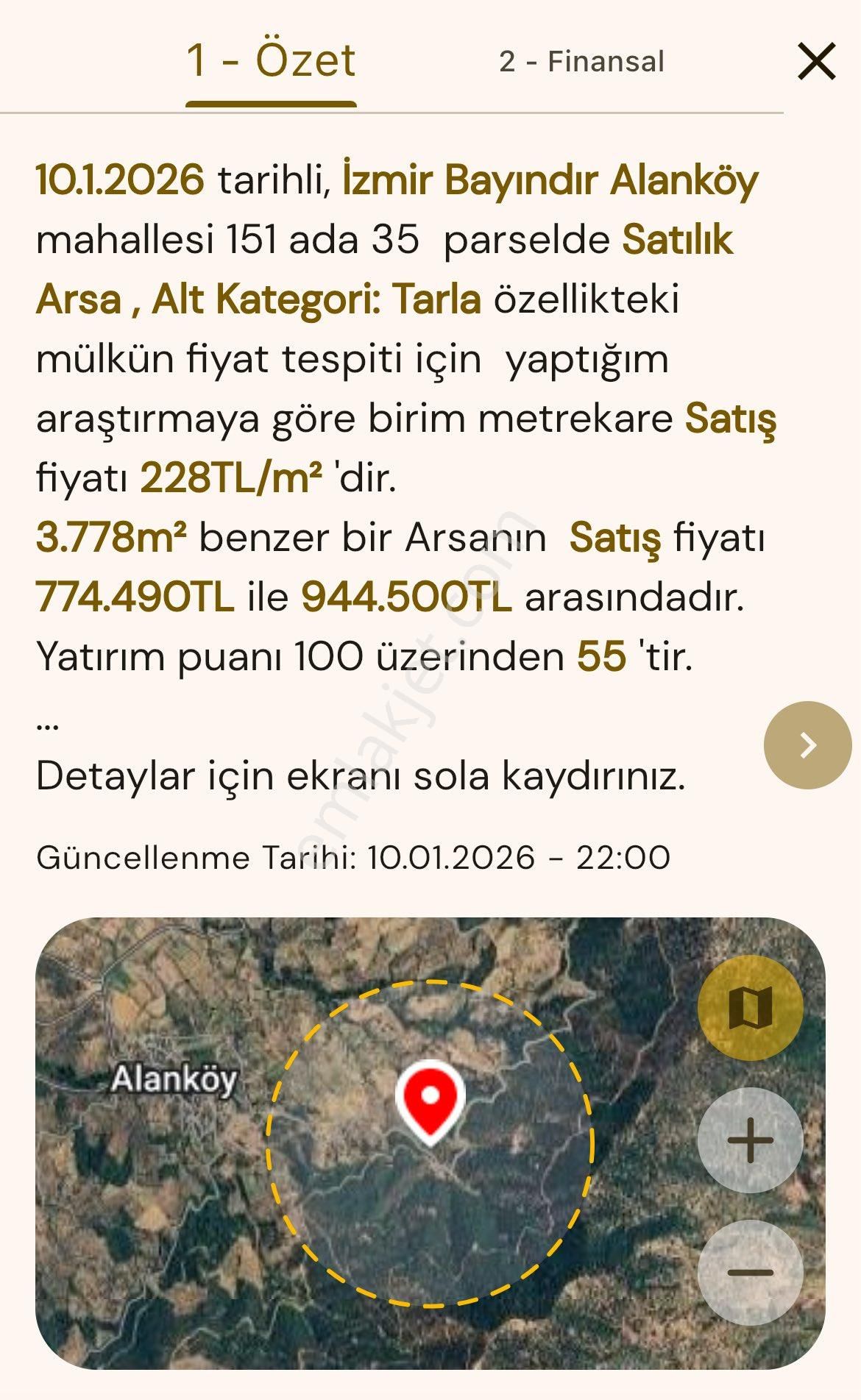Switch to the 2 - Finansal tab
861x1400 pixels.
[582, 63]
